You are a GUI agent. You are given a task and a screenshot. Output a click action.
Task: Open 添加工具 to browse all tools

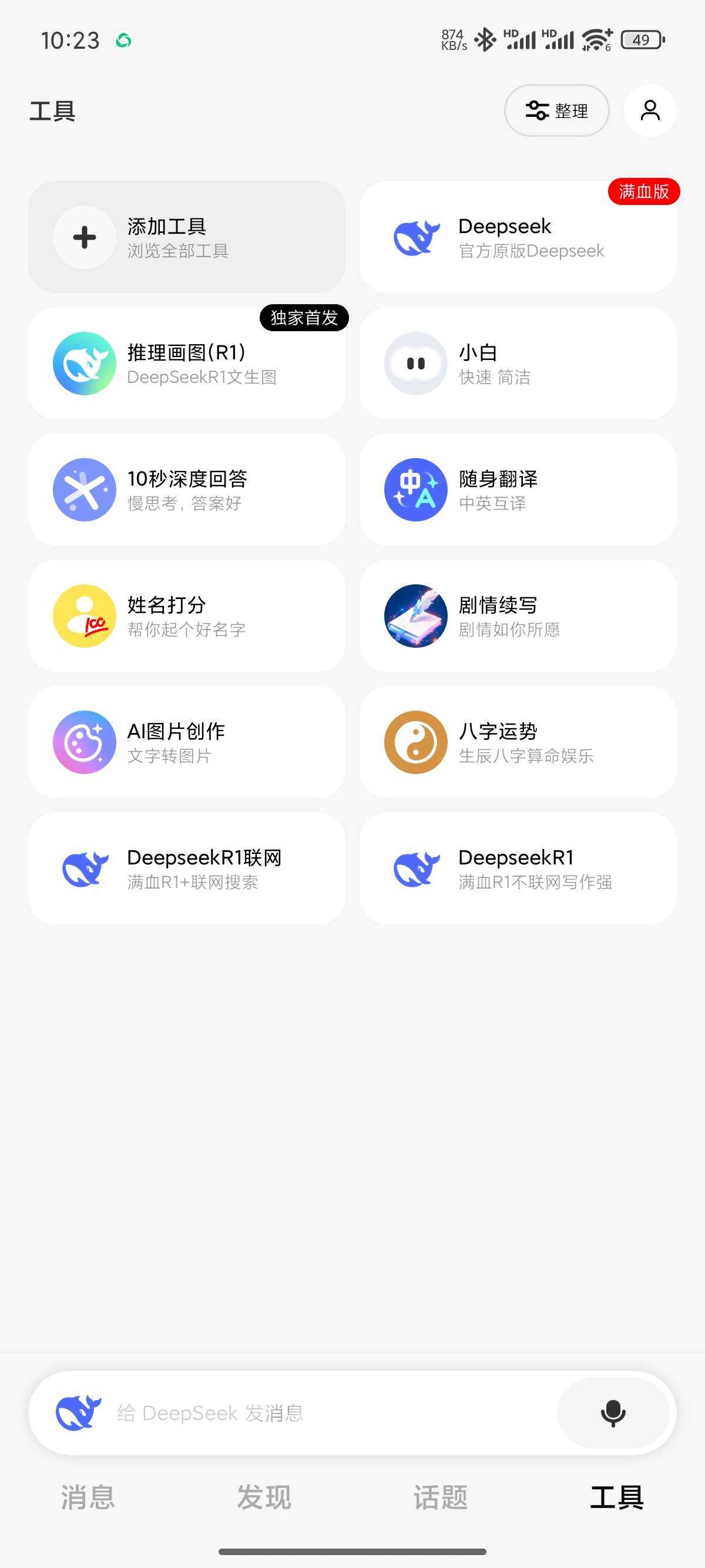187,237
